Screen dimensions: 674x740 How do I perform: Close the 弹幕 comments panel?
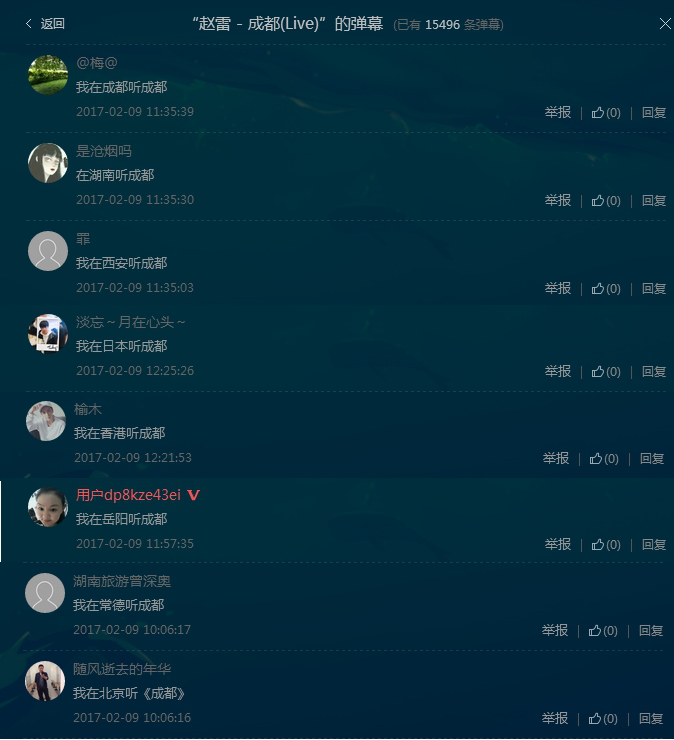pos(665,24)
